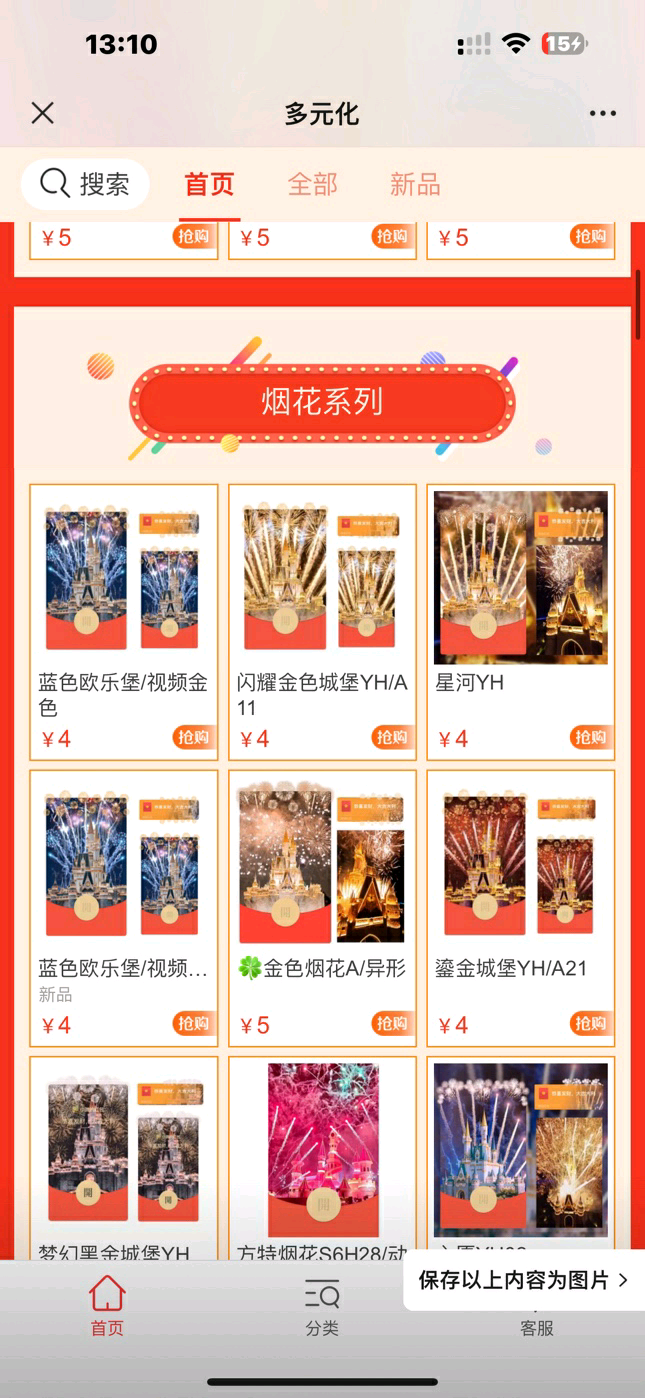
Task: Open the 星河YH product card
Action: 520,600
